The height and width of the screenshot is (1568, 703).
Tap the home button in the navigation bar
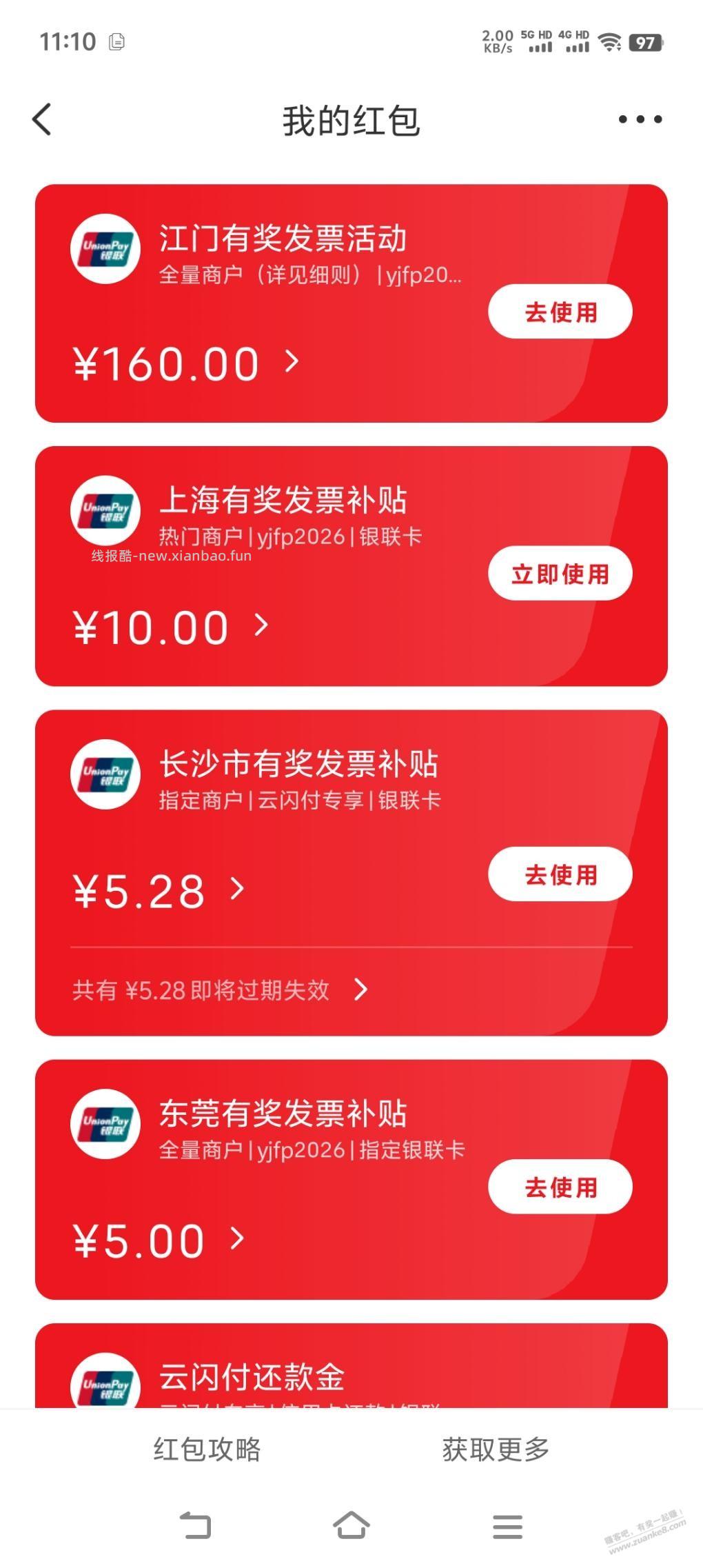click(351, 1524)
